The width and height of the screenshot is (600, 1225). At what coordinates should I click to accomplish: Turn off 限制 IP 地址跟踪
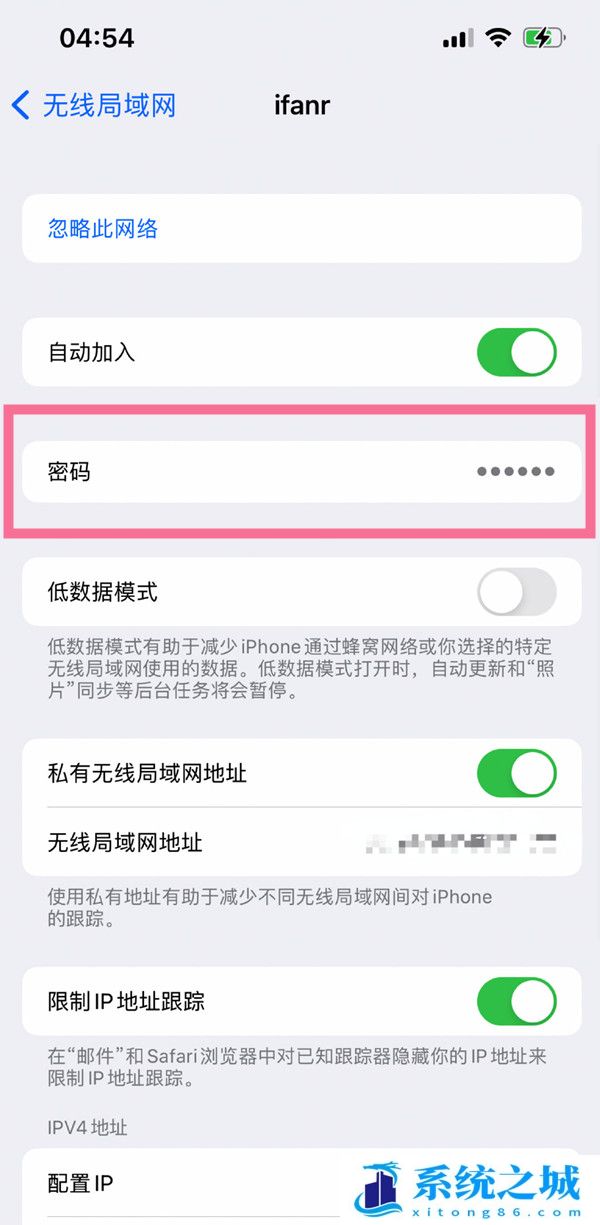tap(517, 1001)
